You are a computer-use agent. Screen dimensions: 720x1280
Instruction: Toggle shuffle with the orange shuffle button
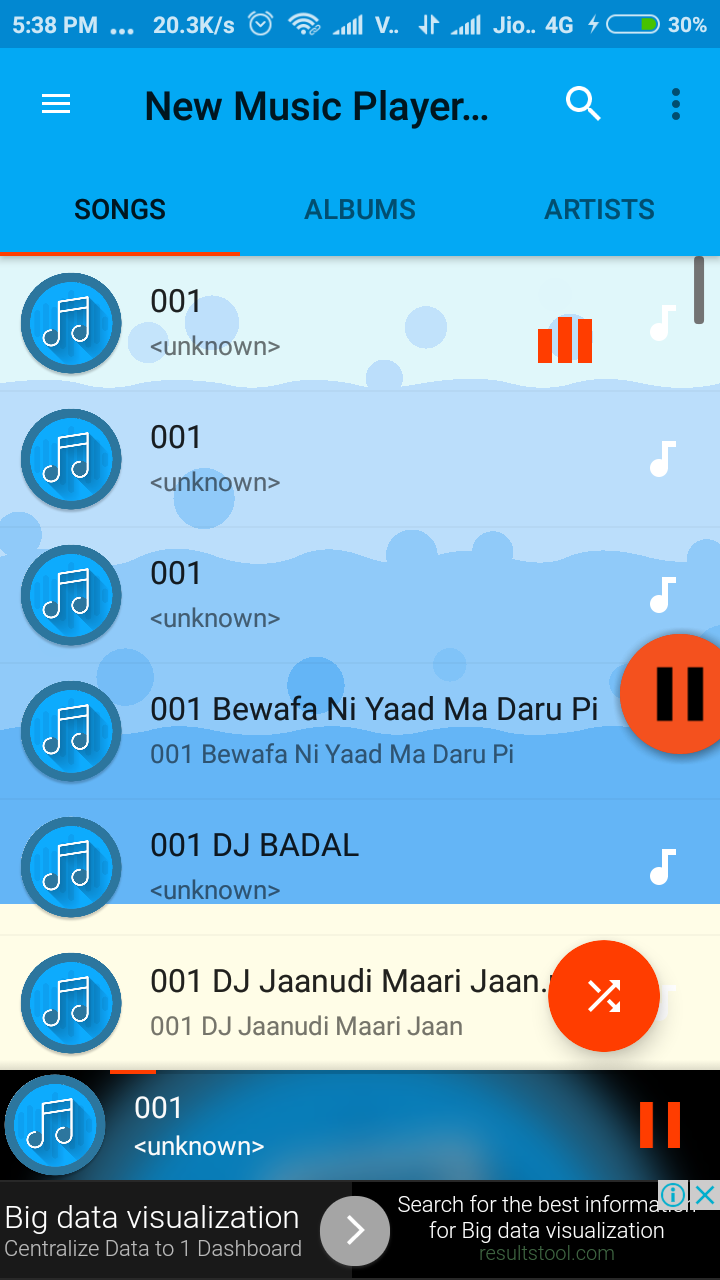click(604, 996)
